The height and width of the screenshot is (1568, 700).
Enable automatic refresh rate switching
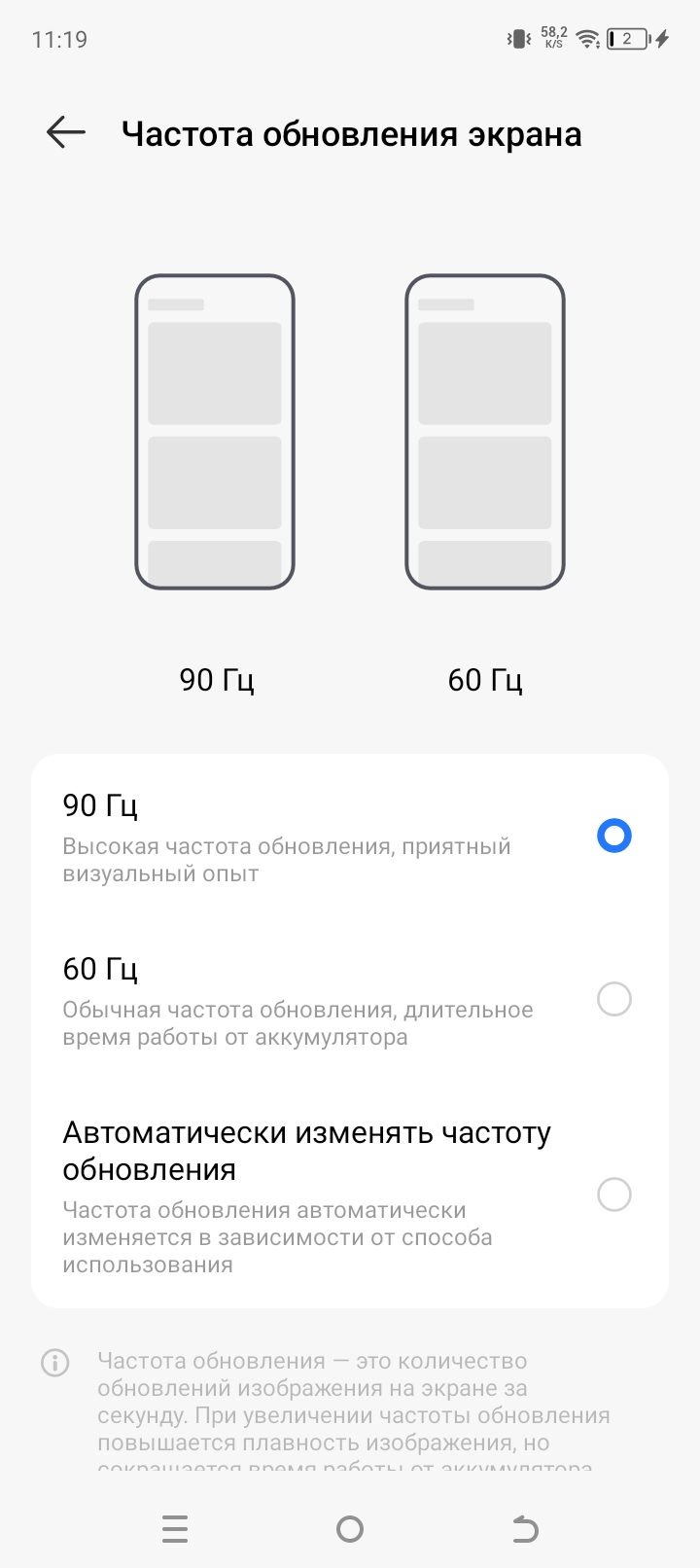613,1194
